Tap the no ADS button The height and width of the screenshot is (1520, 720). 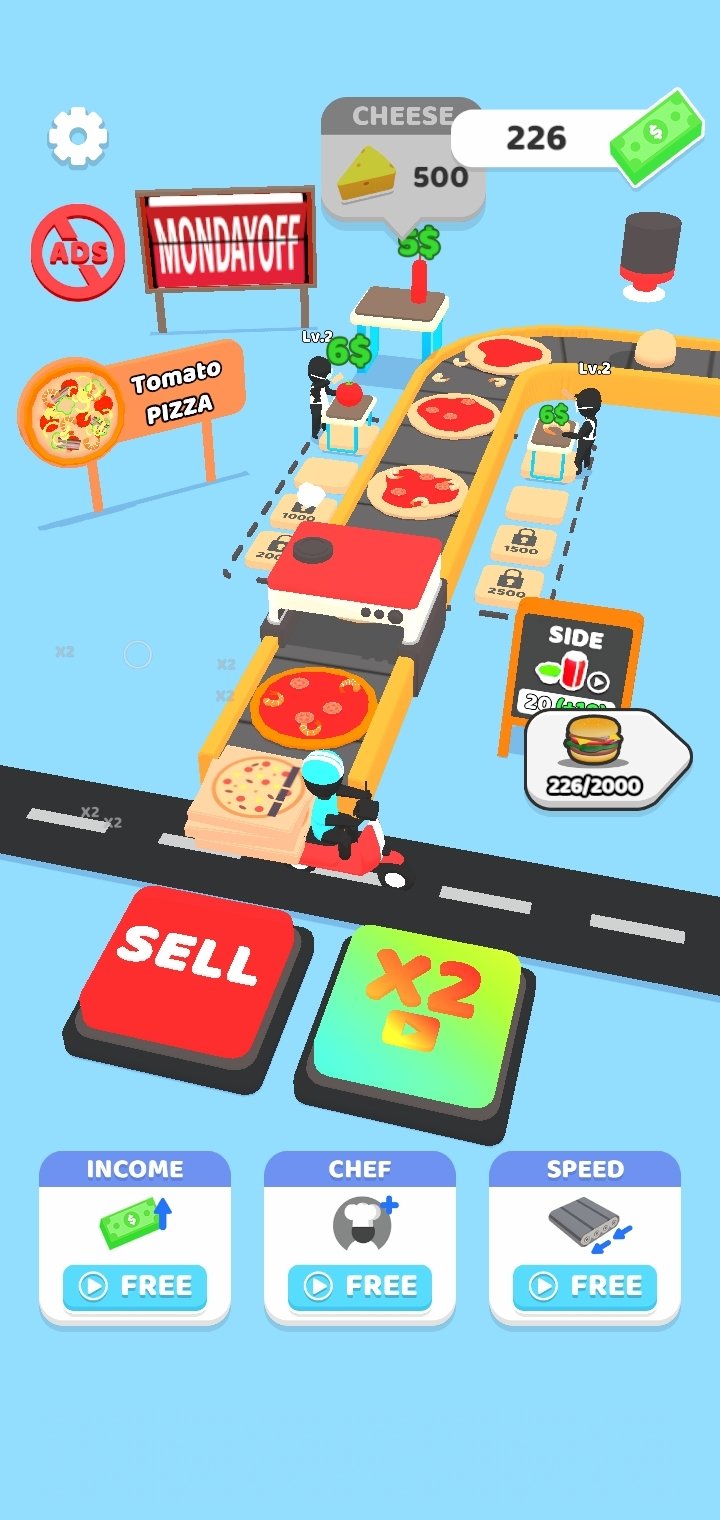[x=78, y=252]
